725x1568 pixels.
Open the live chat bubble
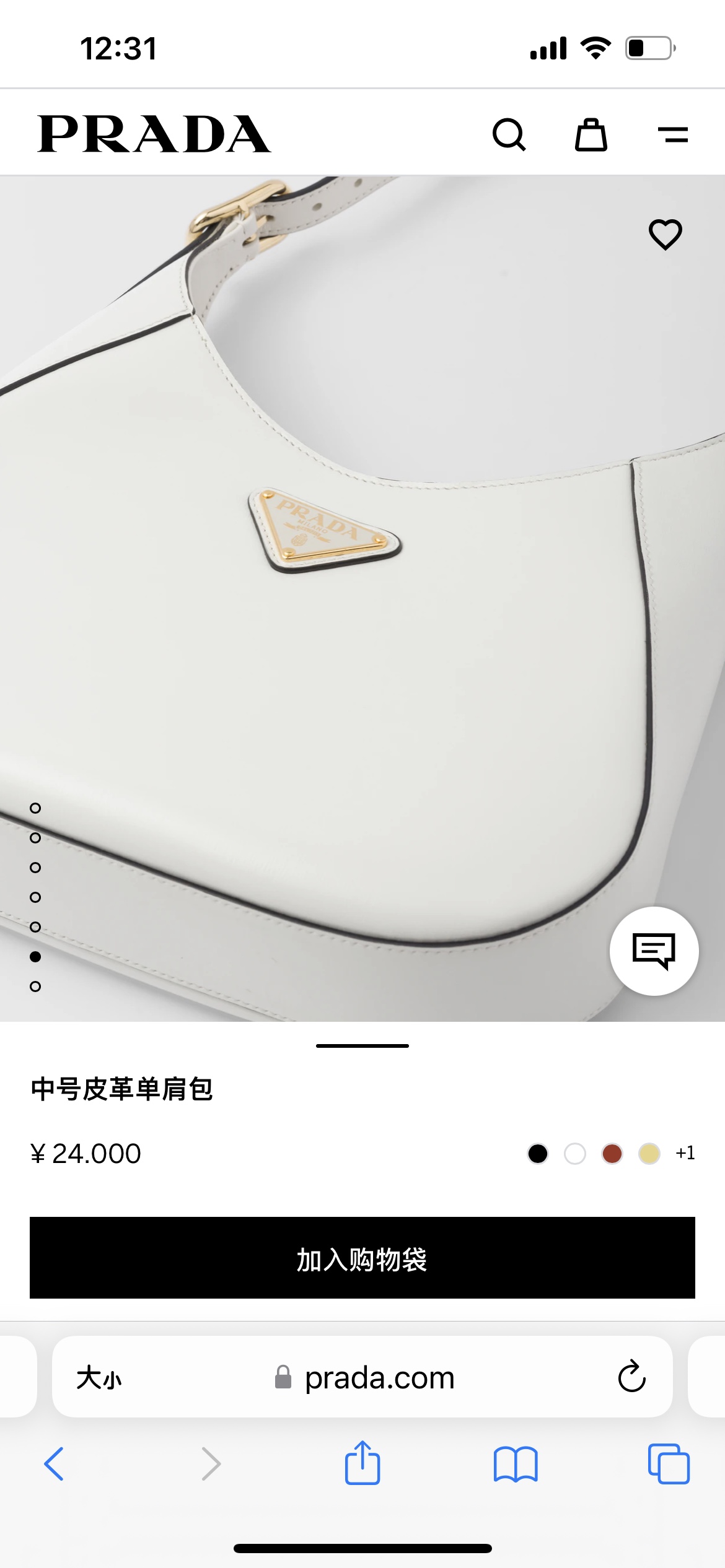tap(654, 951)
